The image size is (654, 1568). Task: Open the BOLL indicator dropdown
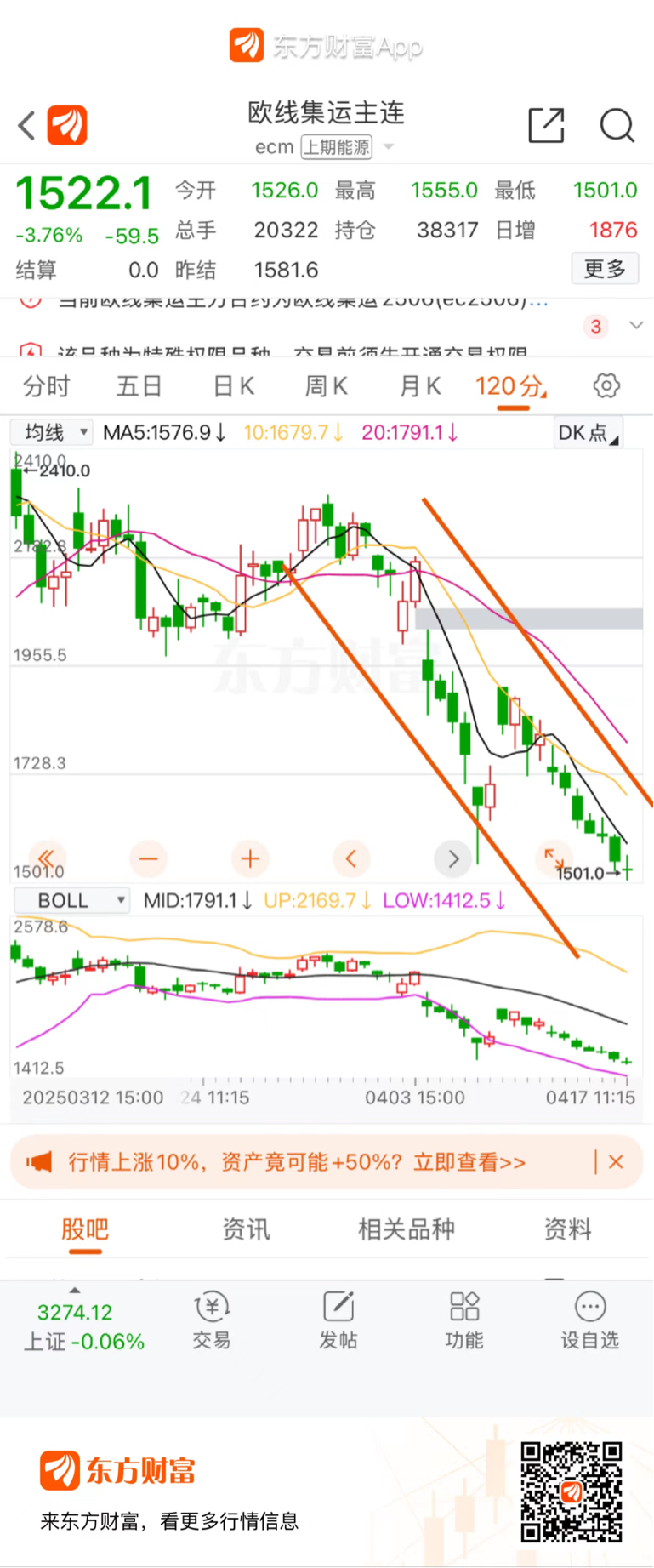pyautogui.click(x=71, y=900)
